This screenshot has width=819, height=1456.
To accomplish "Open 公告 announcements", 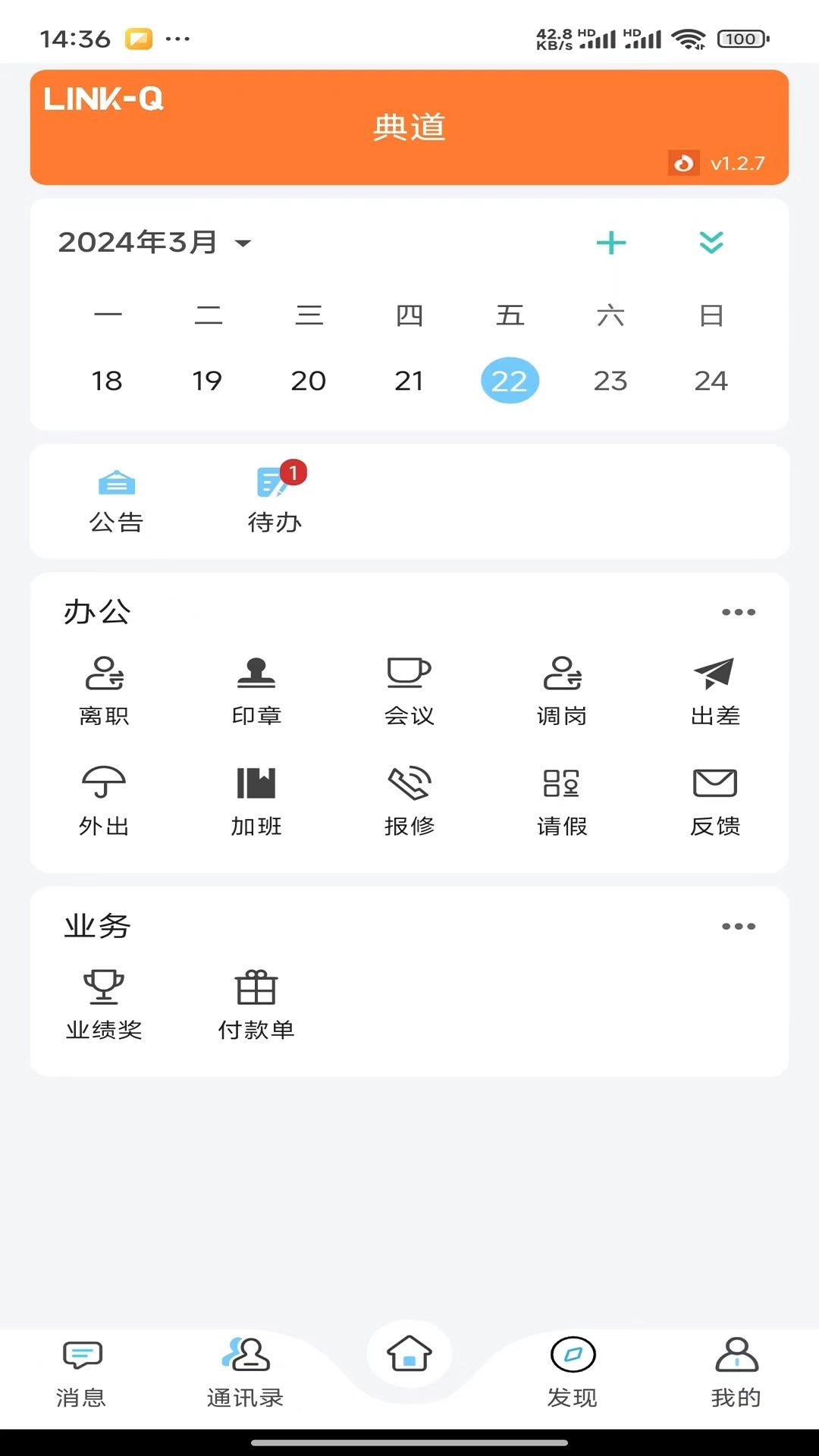I will (x=116, y=500).
